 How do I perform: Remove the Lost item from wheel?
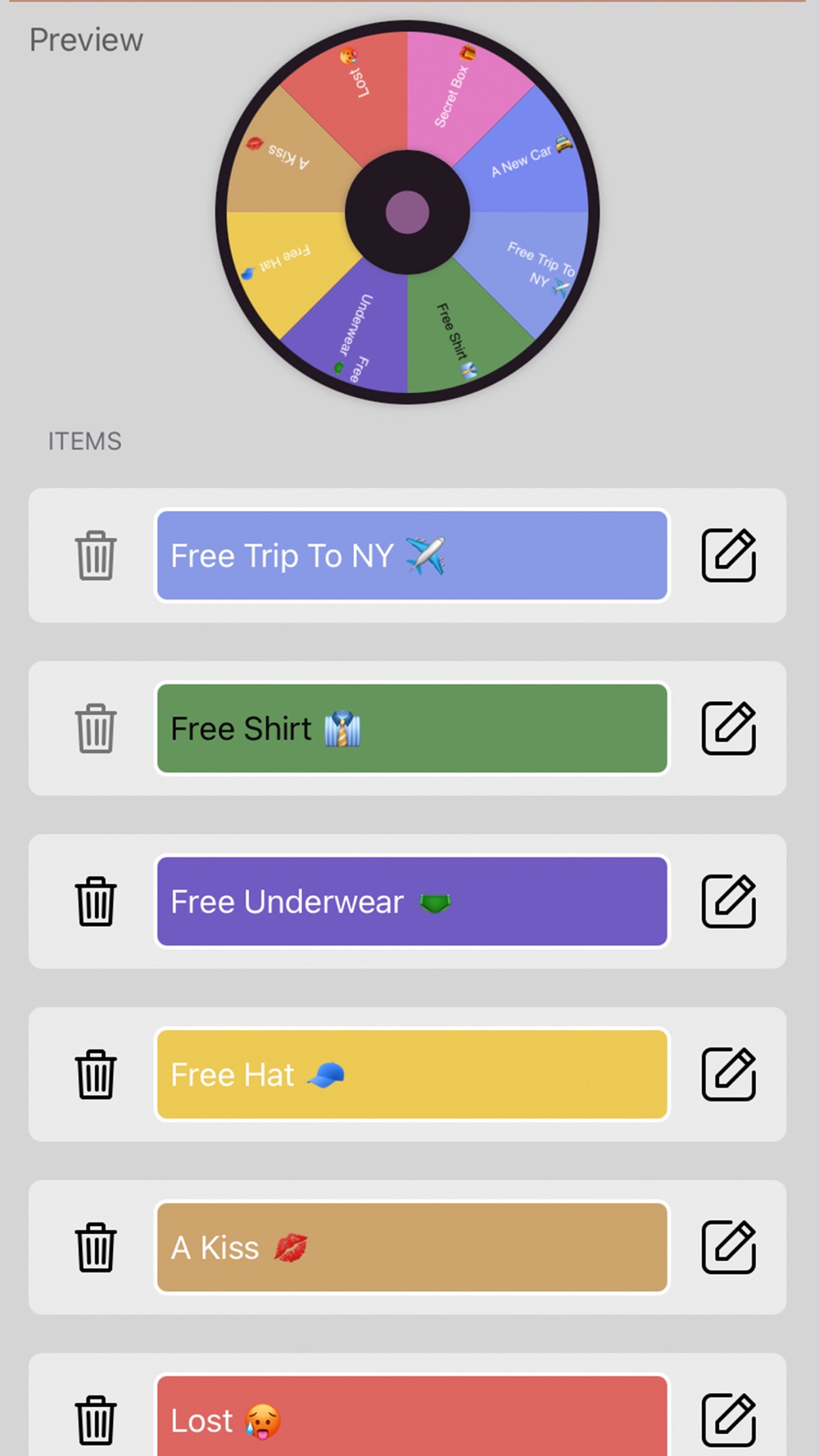(x=96, y=1420)
